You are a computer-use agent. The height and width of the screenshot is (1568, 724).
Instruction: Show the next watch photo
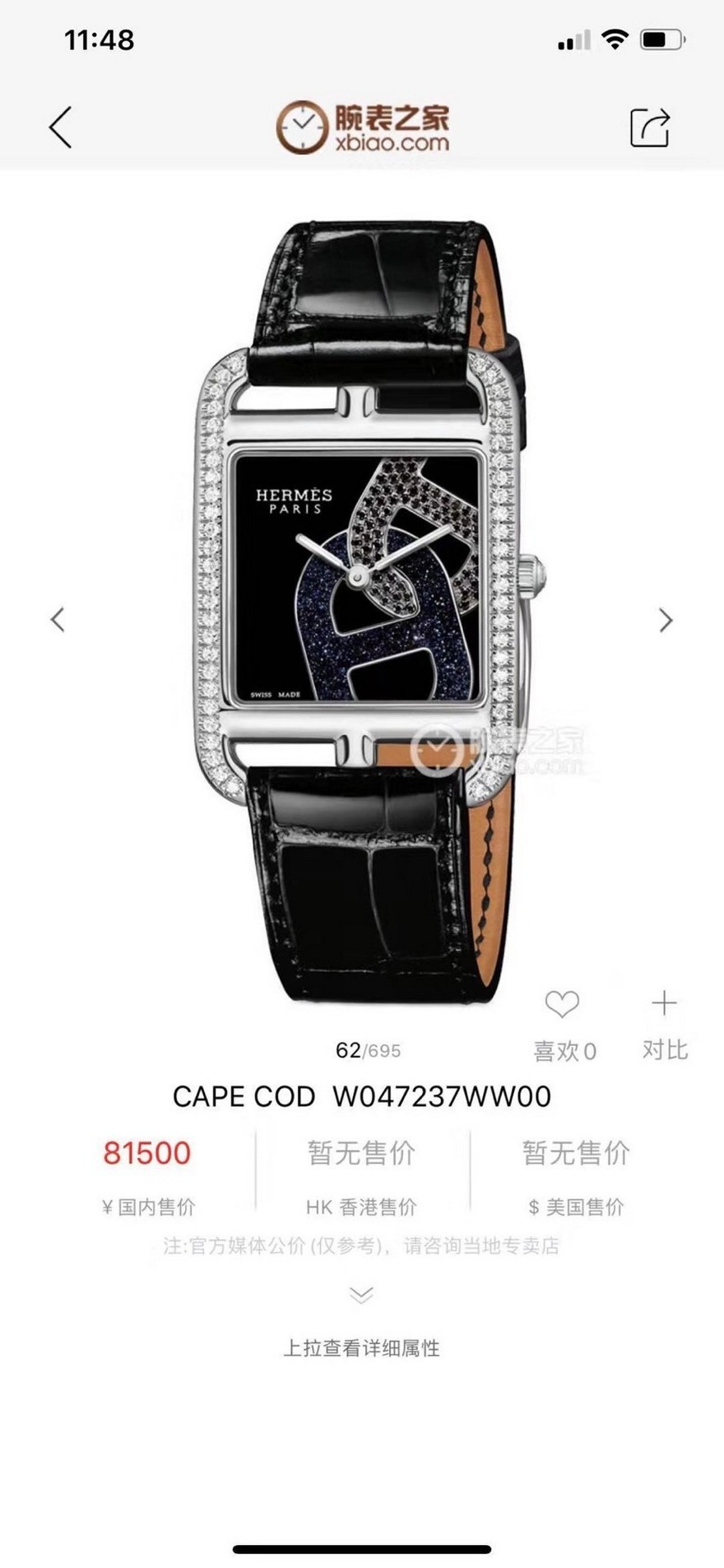(666, 619)
